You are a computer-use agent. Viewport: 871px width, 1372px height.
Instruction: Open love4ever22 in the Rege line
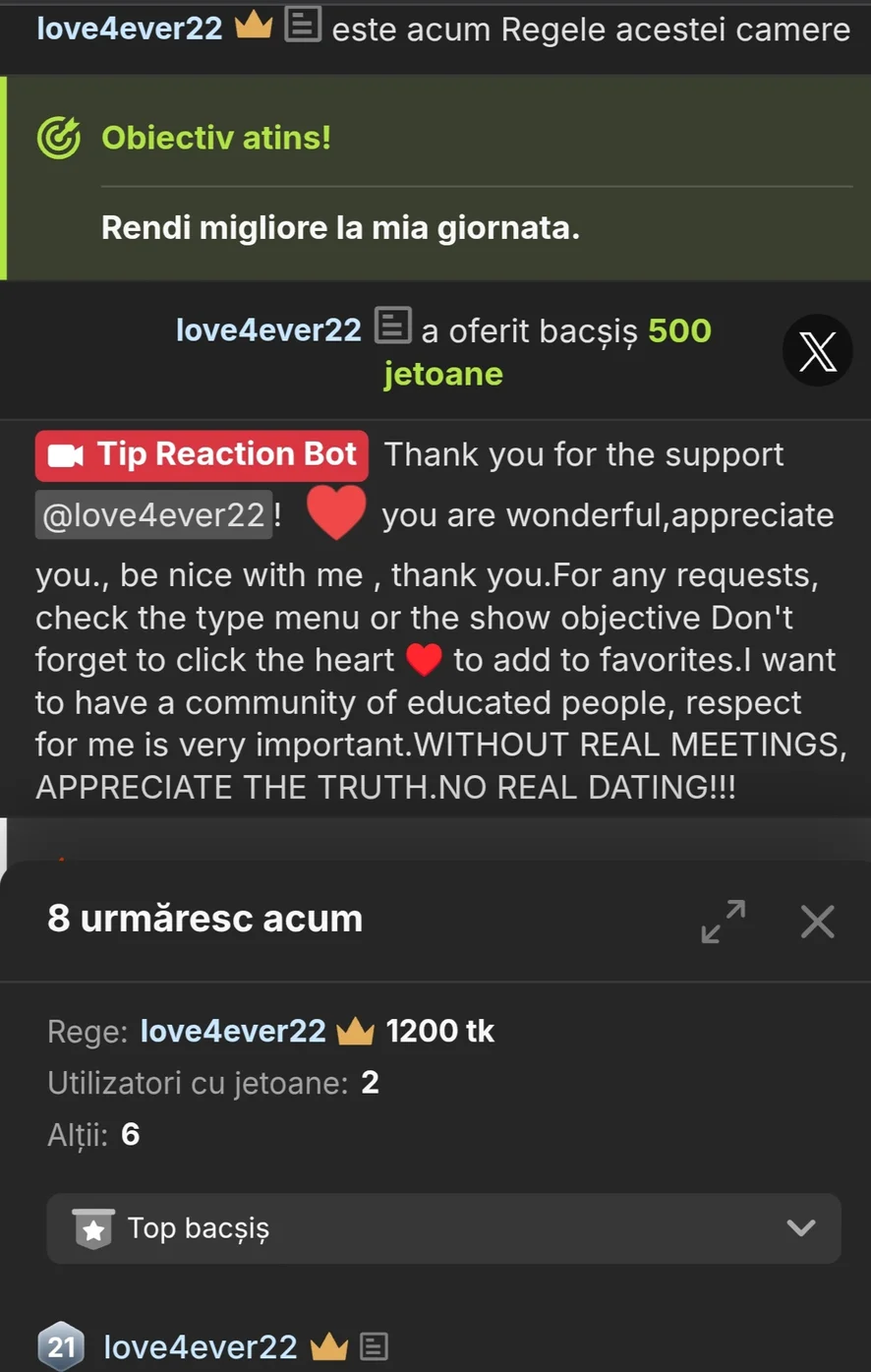(233, 1031)
